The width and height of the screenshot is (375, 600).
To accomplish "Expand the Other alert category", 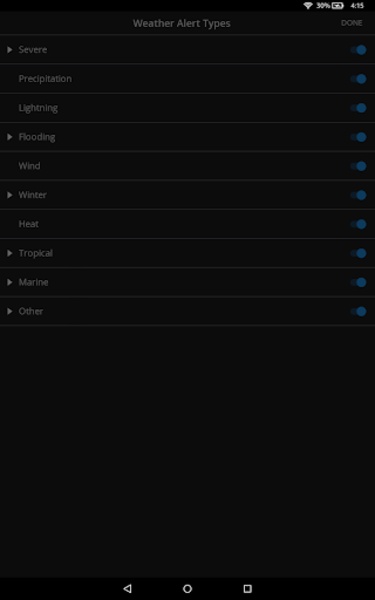I will pos(10,311).
